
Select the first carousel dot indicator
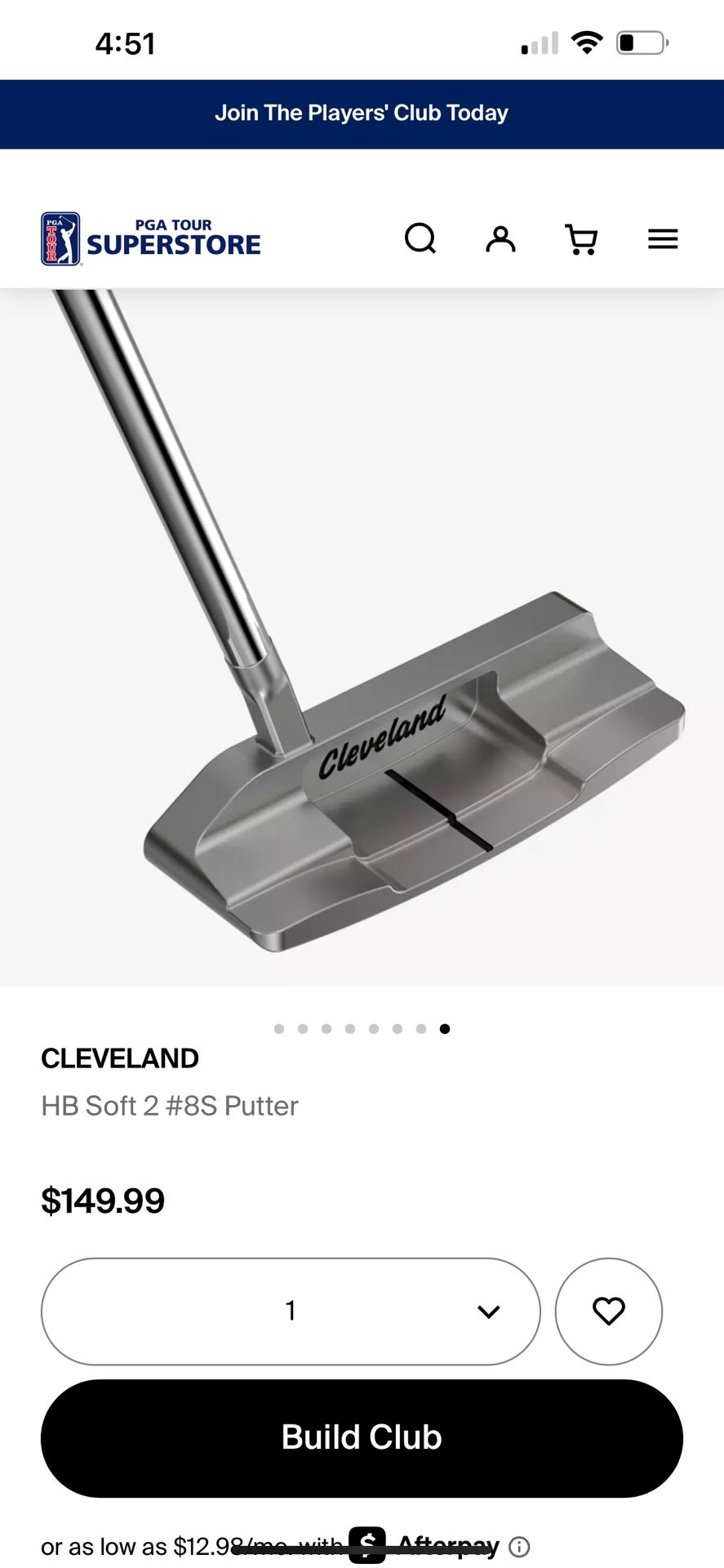[x=278, y=1029]
